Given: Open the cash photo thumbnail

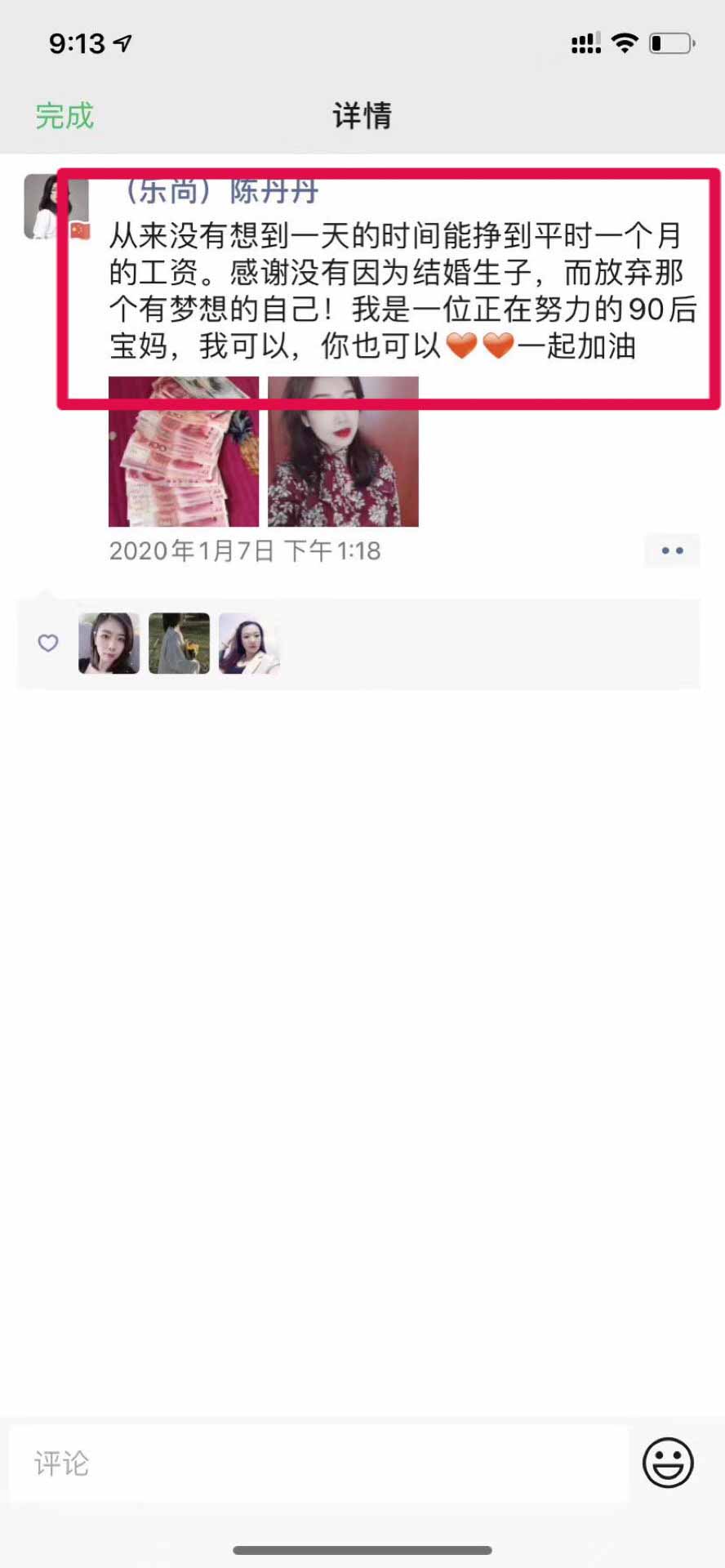Looking at the screenshot, I should click(184, 452).
